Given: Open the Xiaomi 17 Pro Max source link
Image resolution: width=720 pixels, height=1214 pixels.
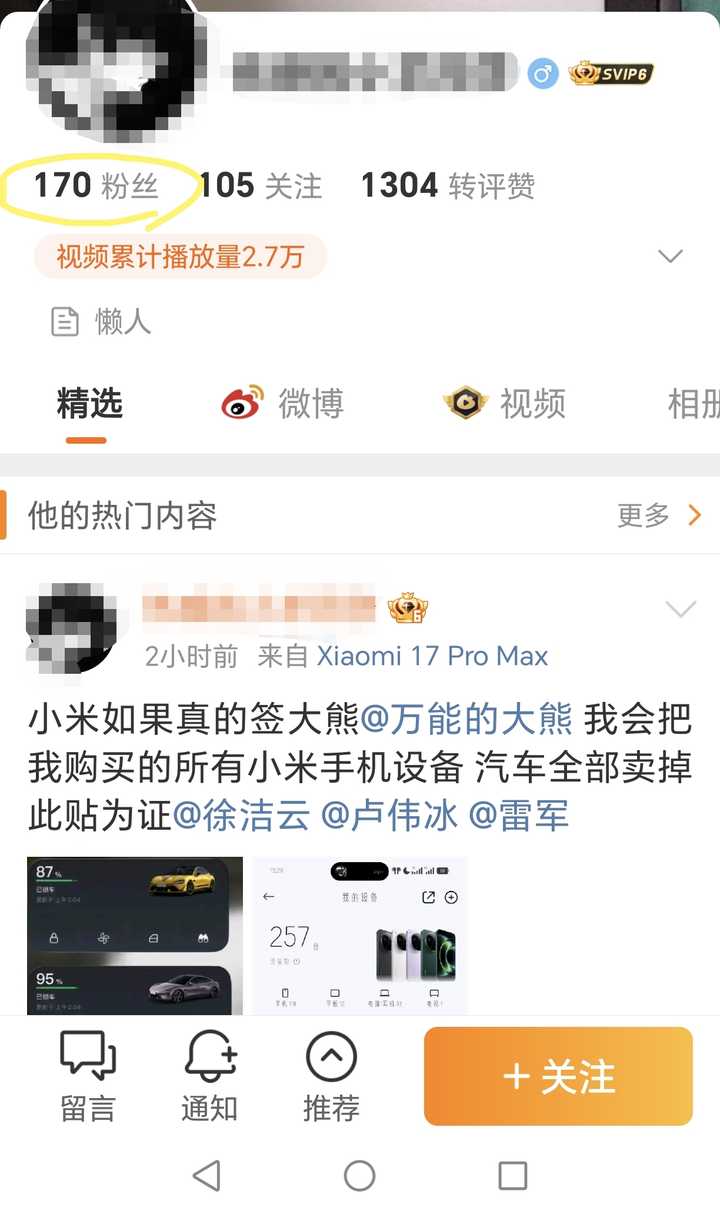Looking at the screenshot, I should [x=432, y=656].
